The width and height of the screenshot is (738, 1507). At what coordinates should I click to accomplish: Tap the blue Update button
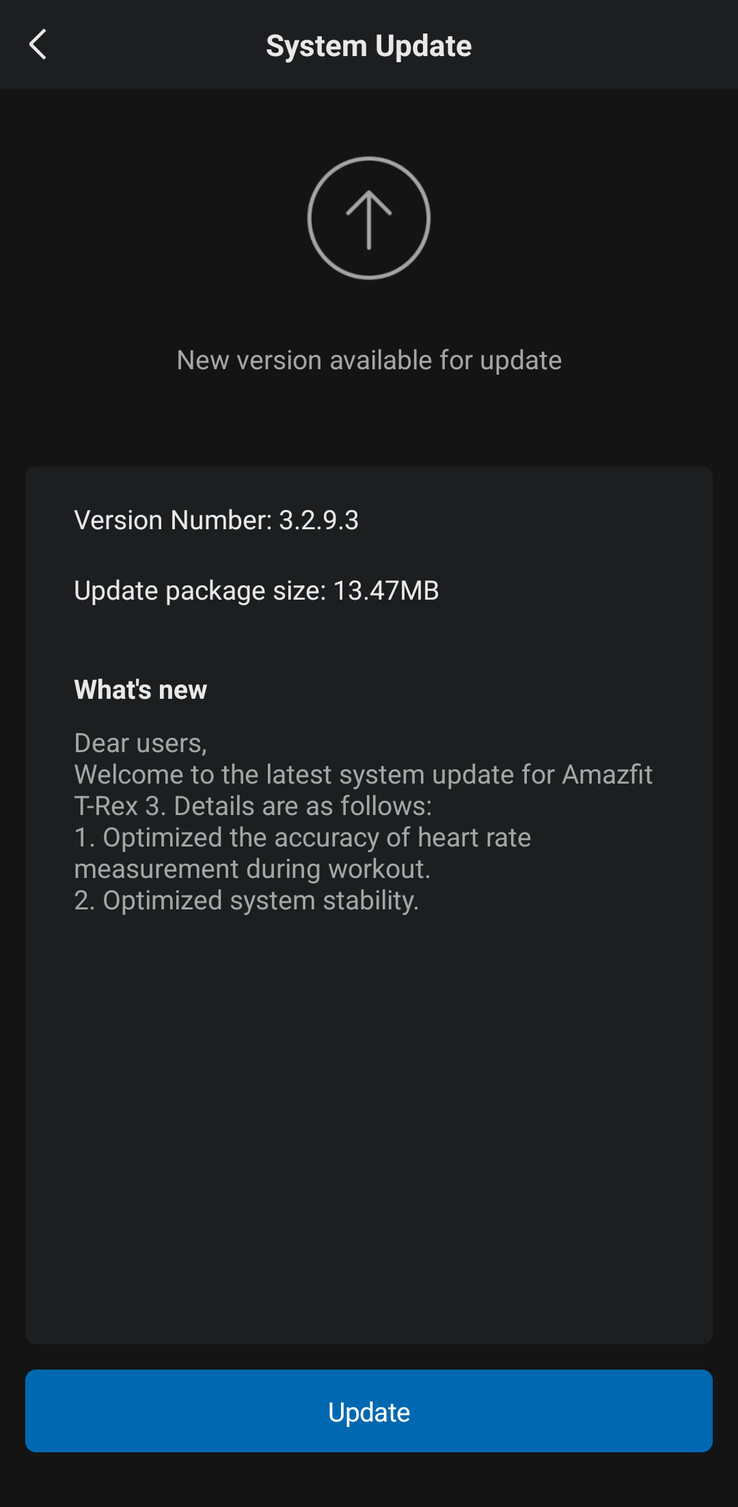pos(369,1411)
